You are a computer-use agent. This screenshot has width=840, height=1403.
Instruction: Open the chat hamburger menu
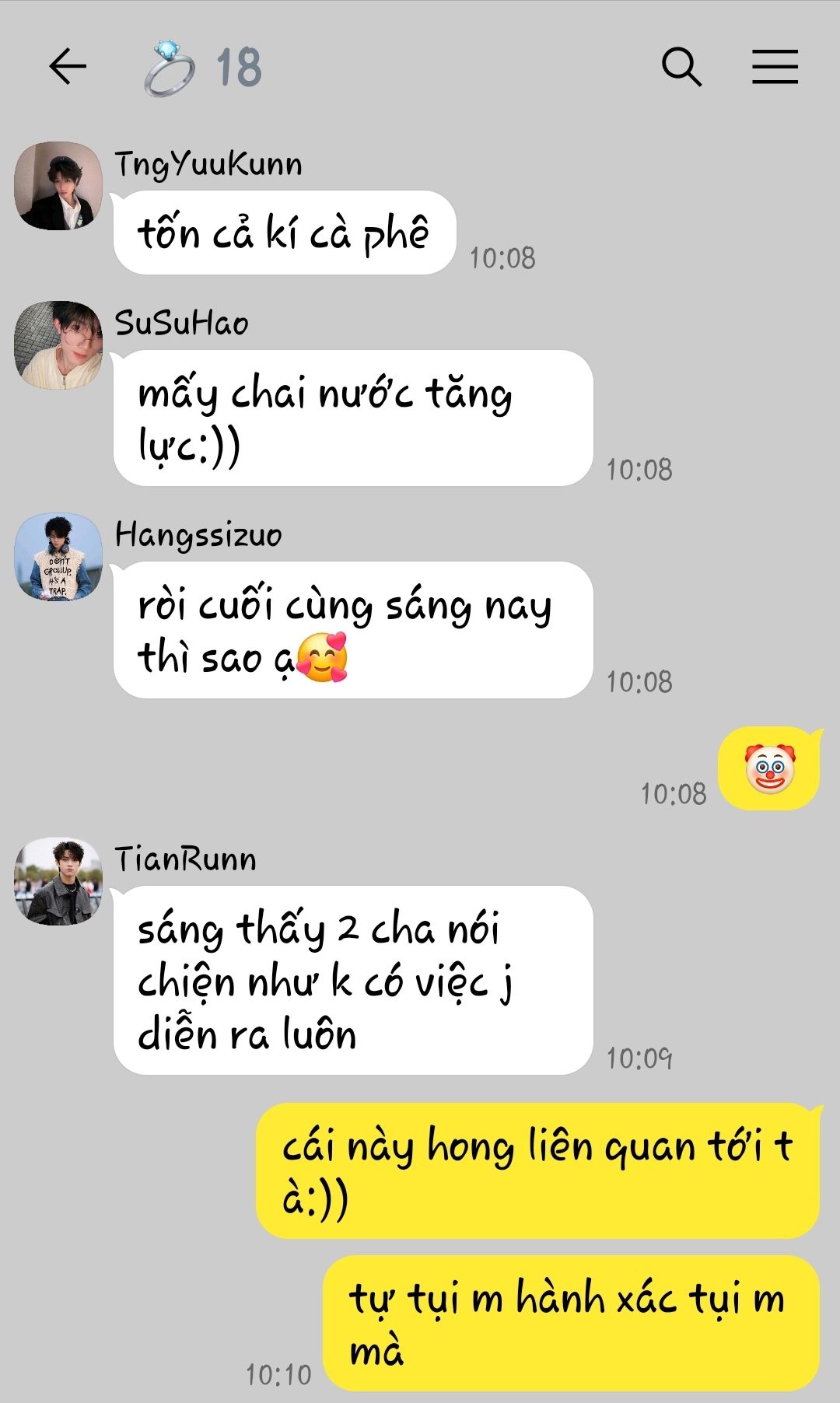click(x=775, y=66)
